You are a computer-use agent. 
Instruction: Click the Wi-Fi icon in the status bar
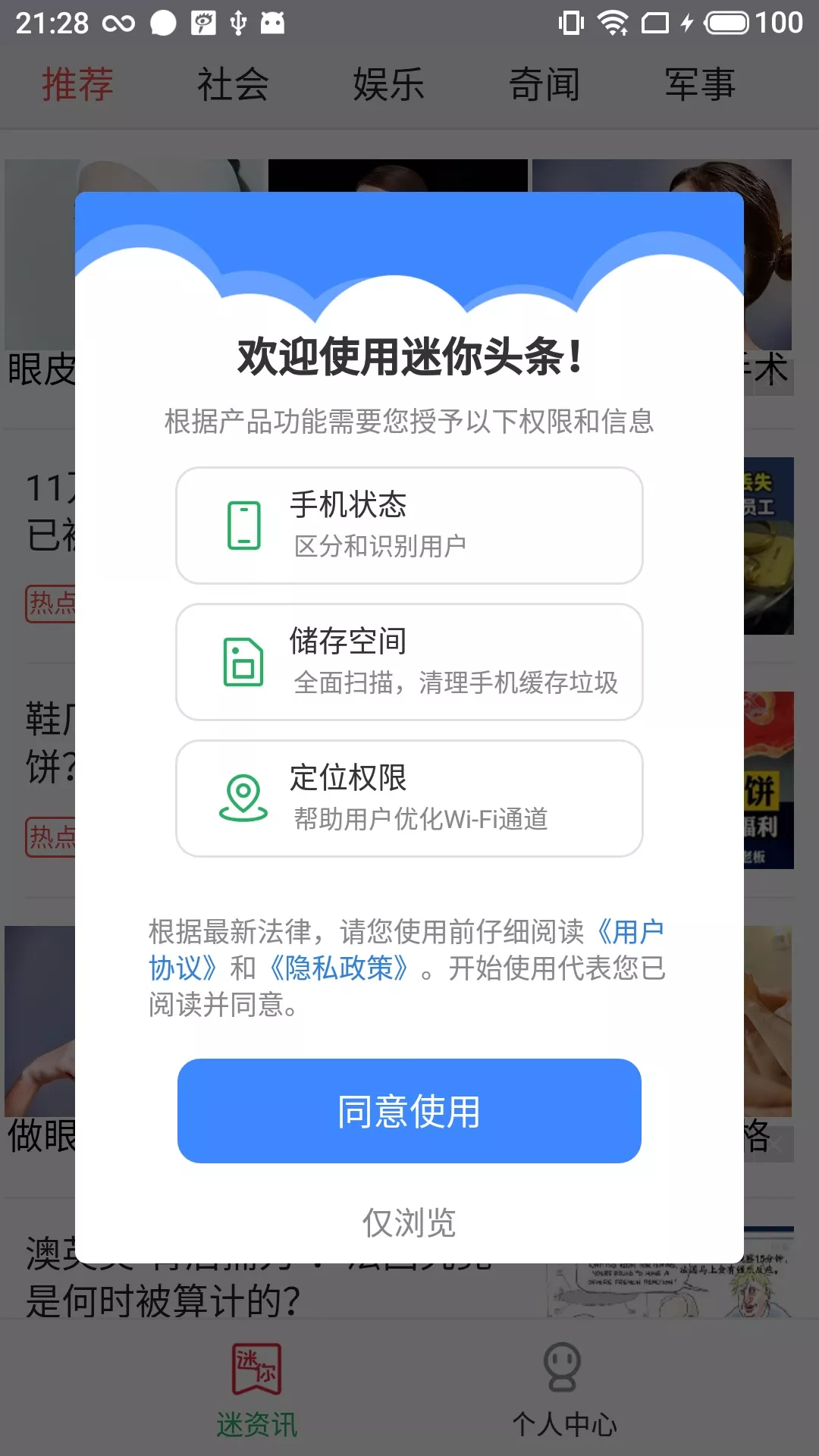pyautogui.click(x=611, y=20)
